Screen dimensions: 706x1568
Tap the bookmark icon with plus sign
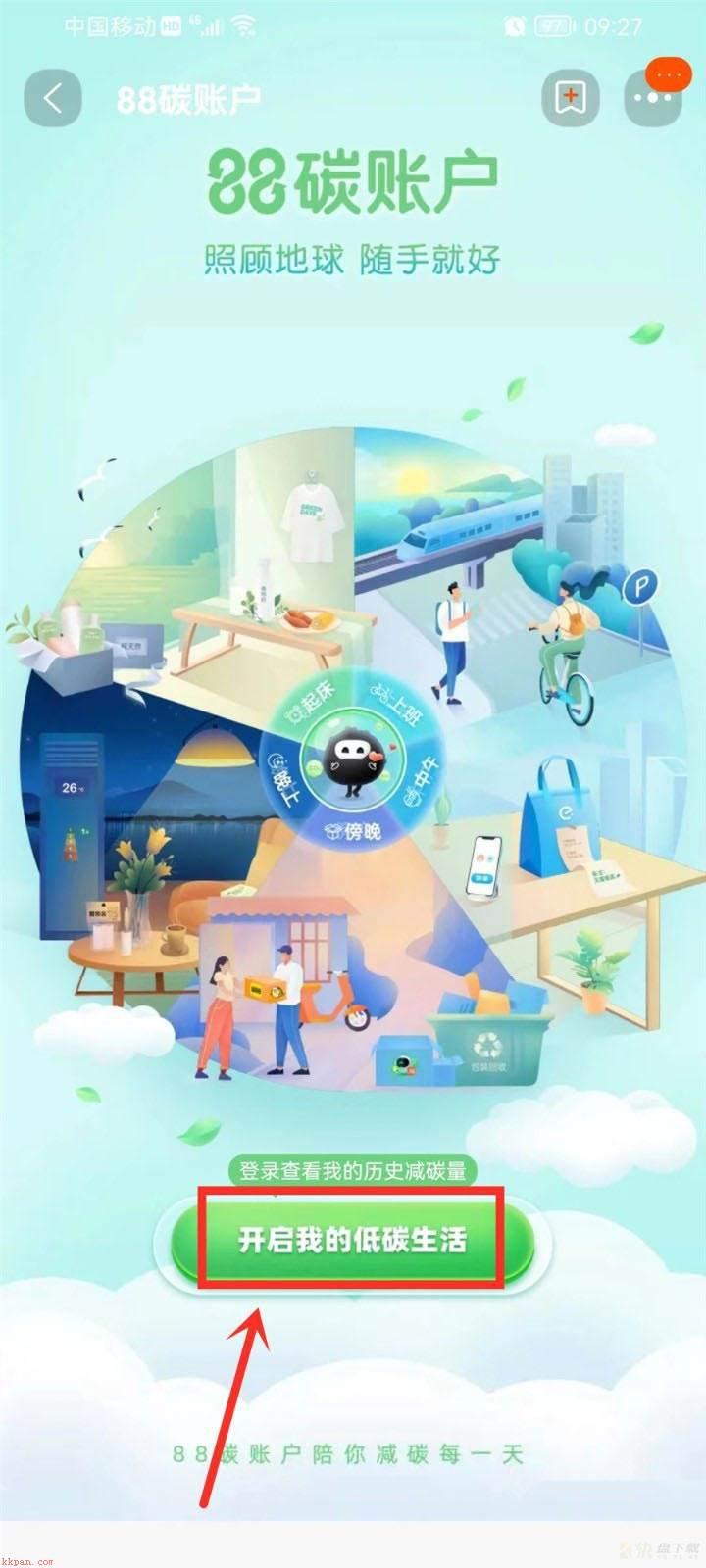coord(570,98)
